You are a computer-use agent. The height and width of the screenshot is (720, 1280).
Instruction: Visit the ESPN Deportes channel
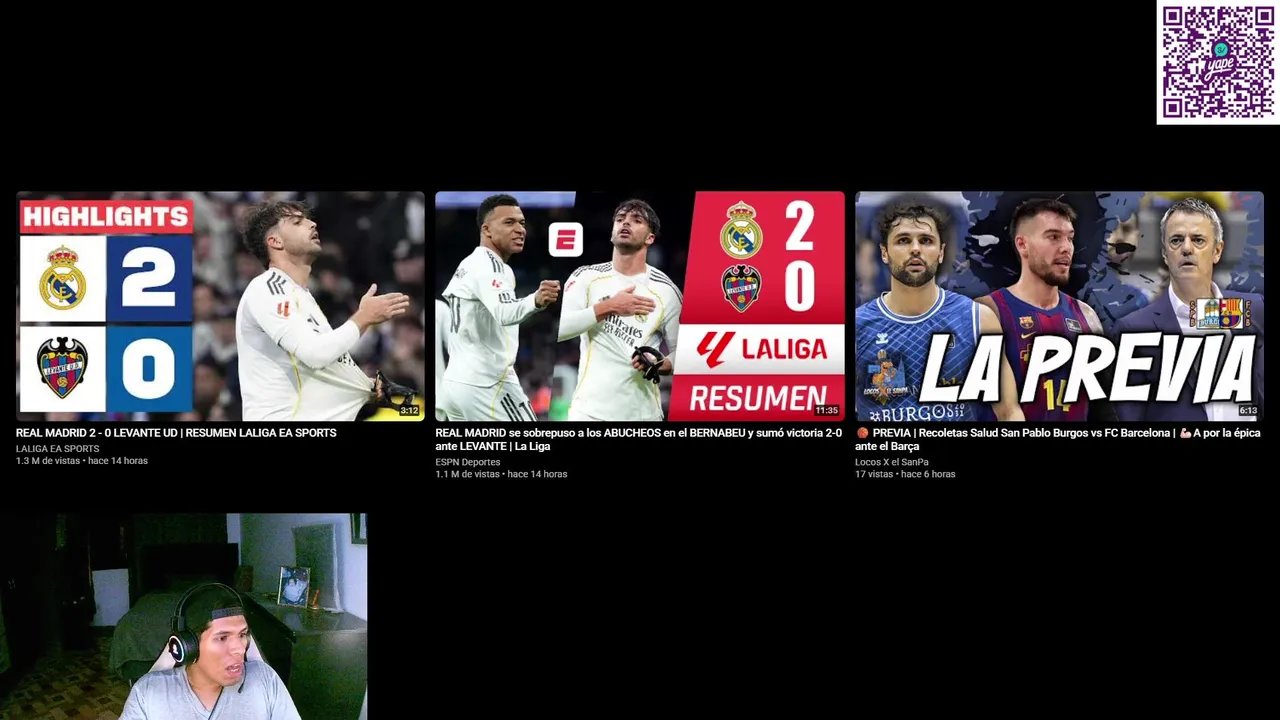pos(467,462)
